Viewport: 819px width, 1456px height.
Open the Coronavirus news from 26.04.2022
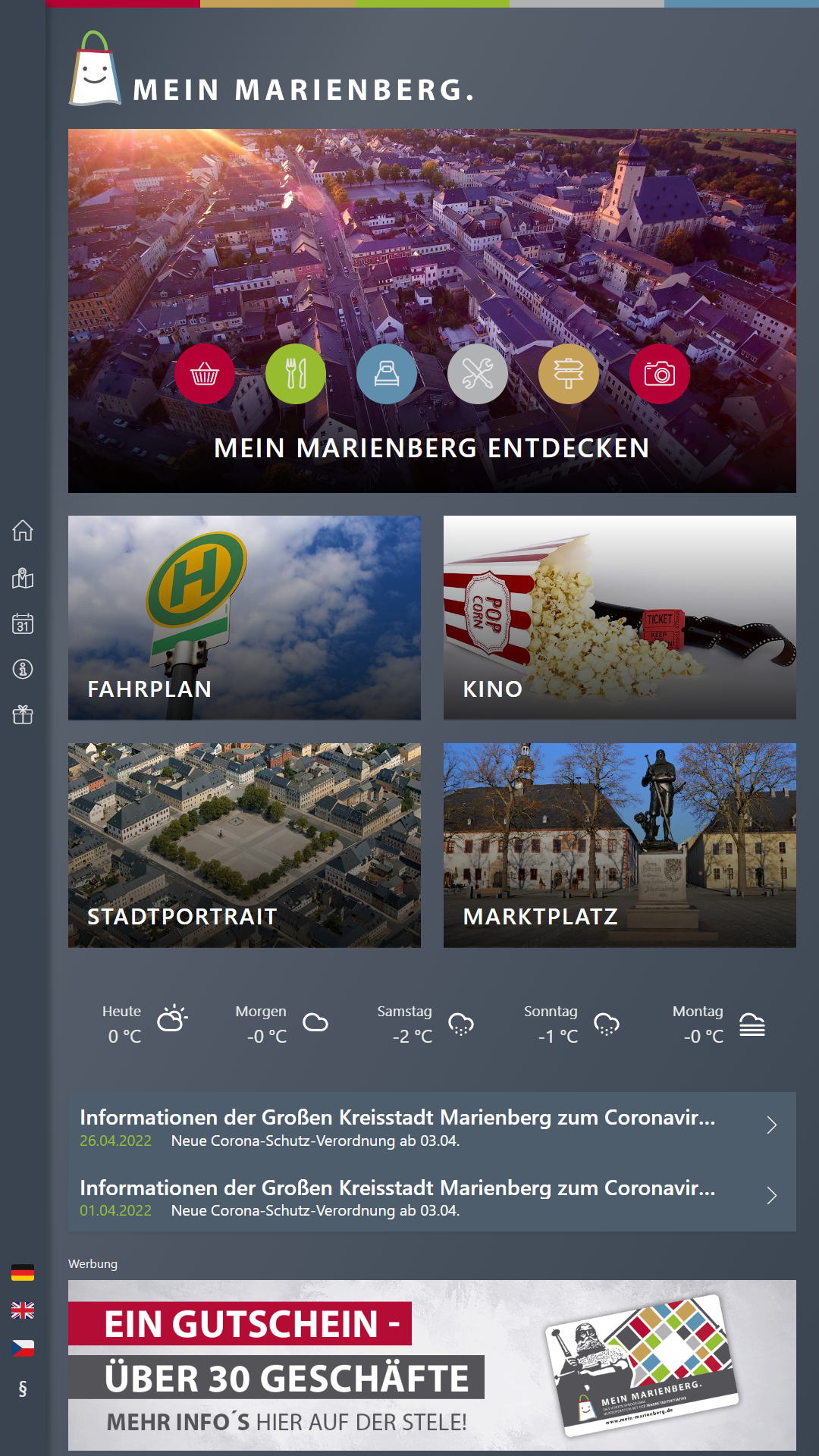pyautogui.click(x=432, y=1127)
